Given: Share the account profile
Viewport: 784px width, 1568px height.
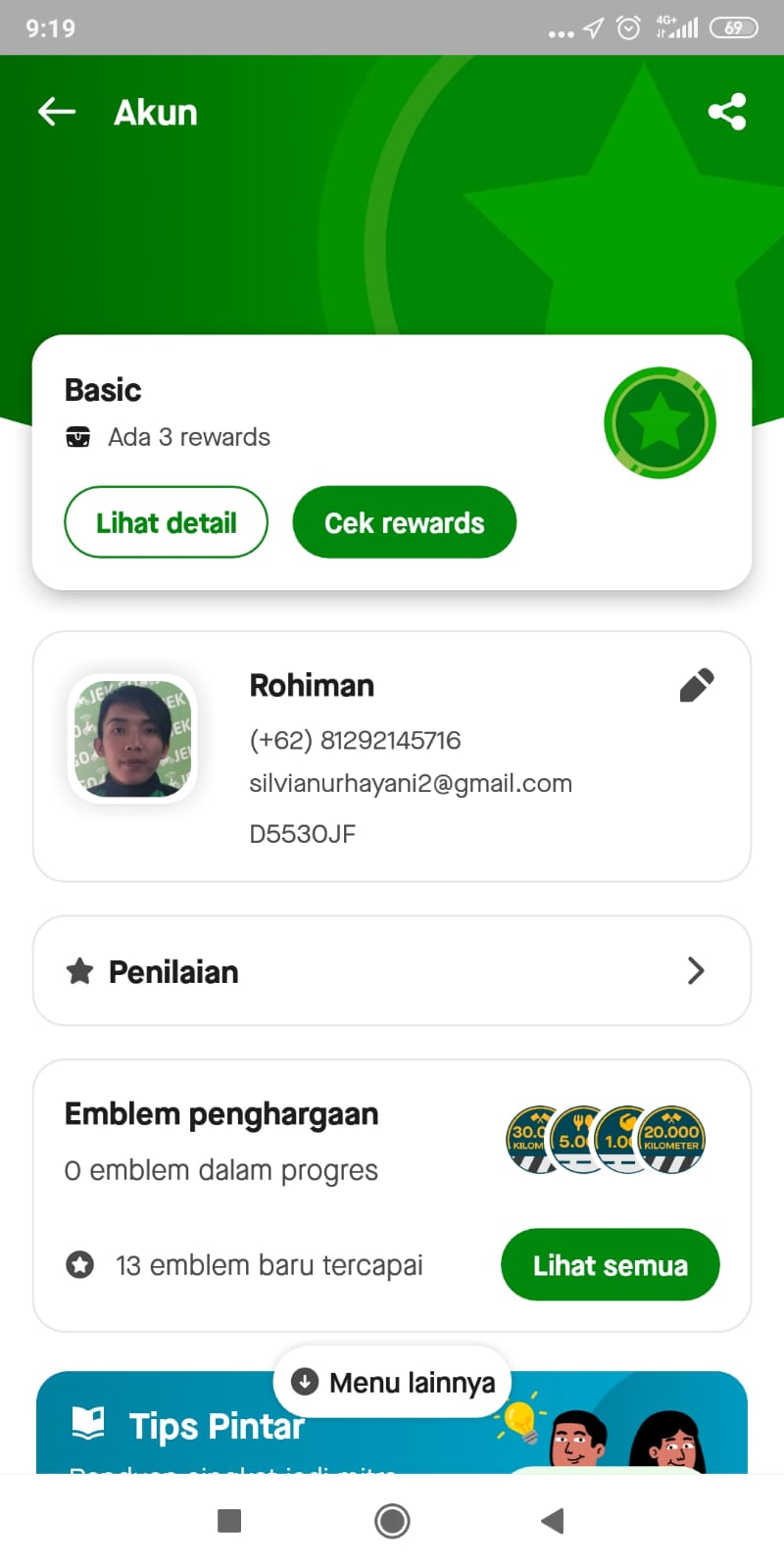Looking at the screenshot, I should tap(727, 113).
